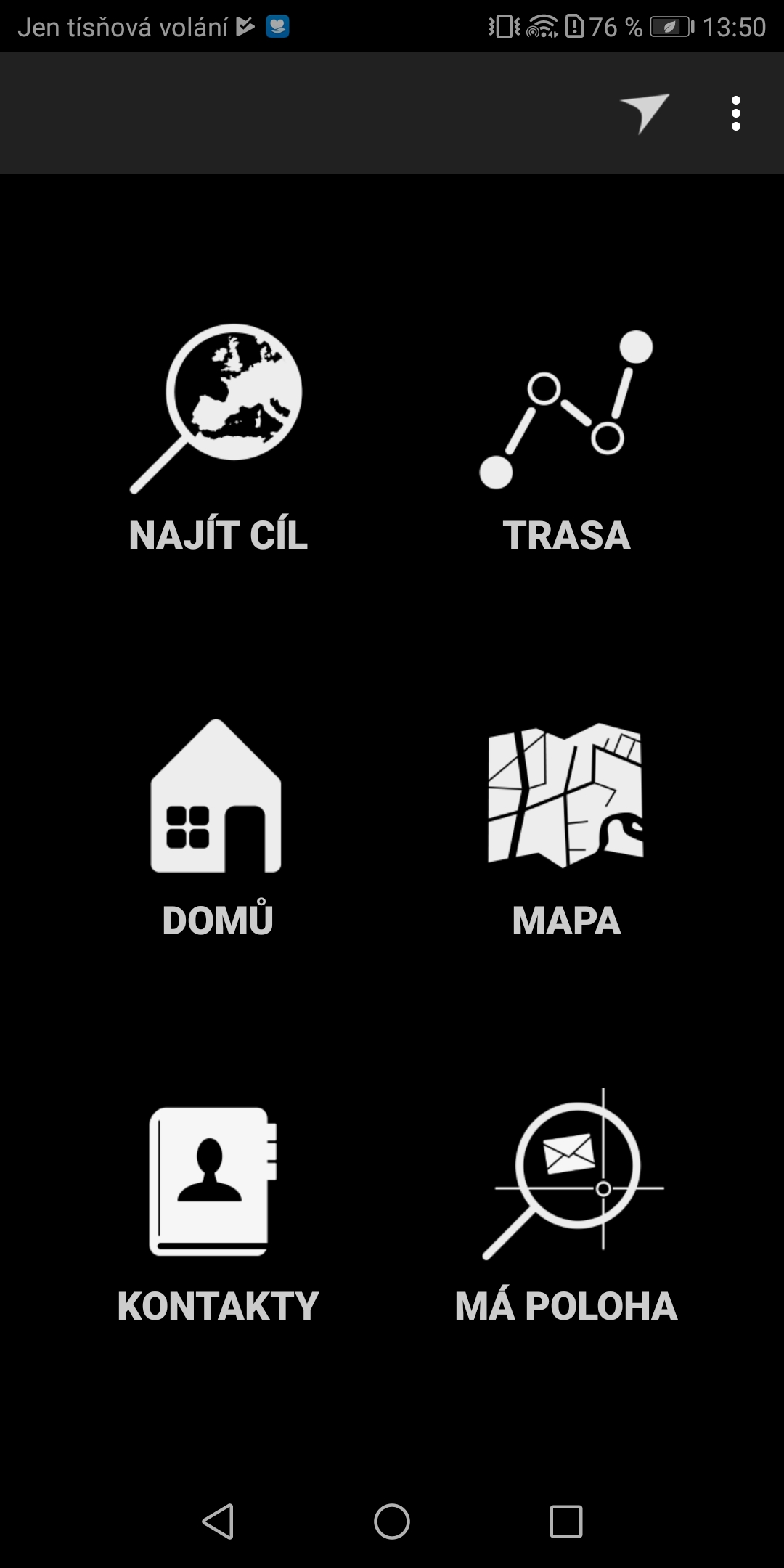
Task: Navigate home with Domů
Action: coord(217,827)
